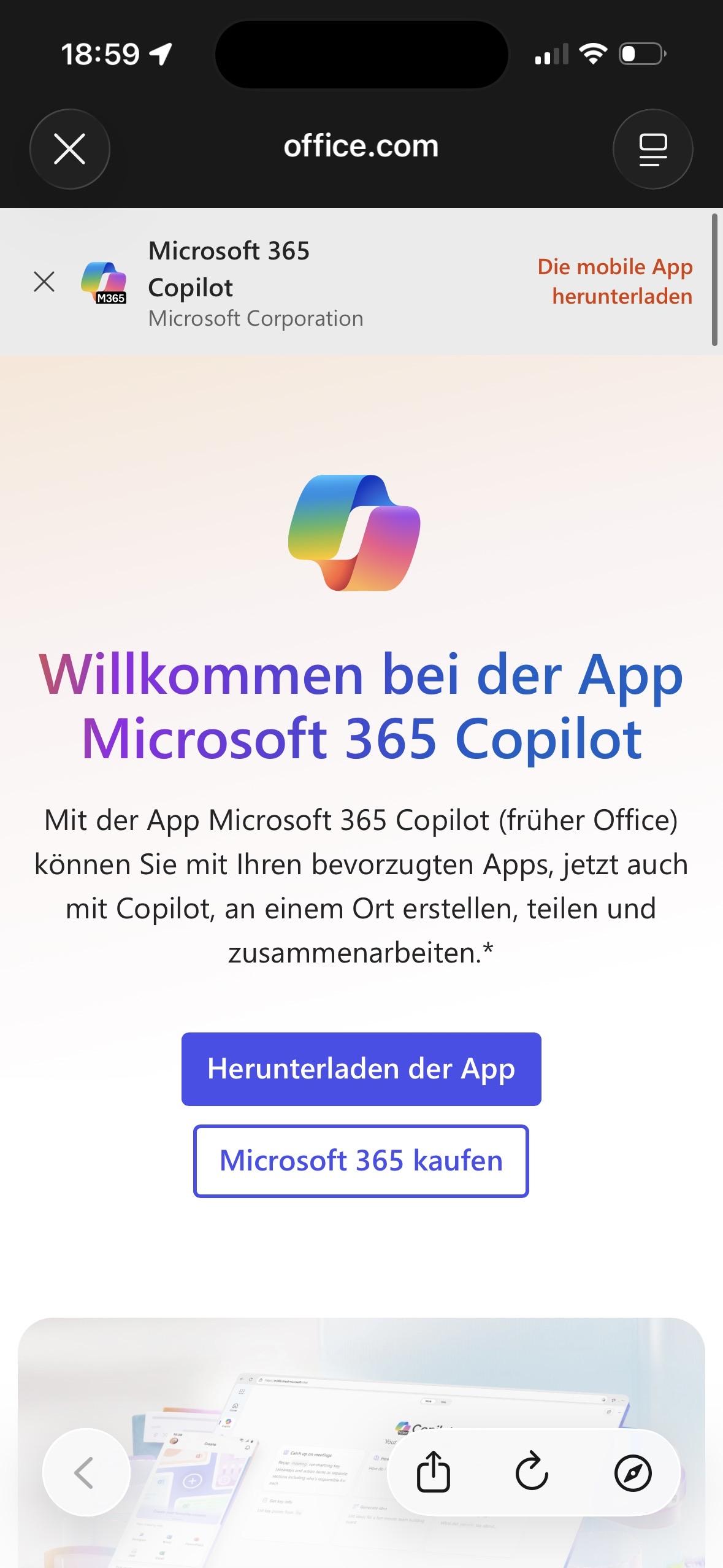Go back to the previous page
Viewport: 723px width, 1568px height.
point(86,1472)
